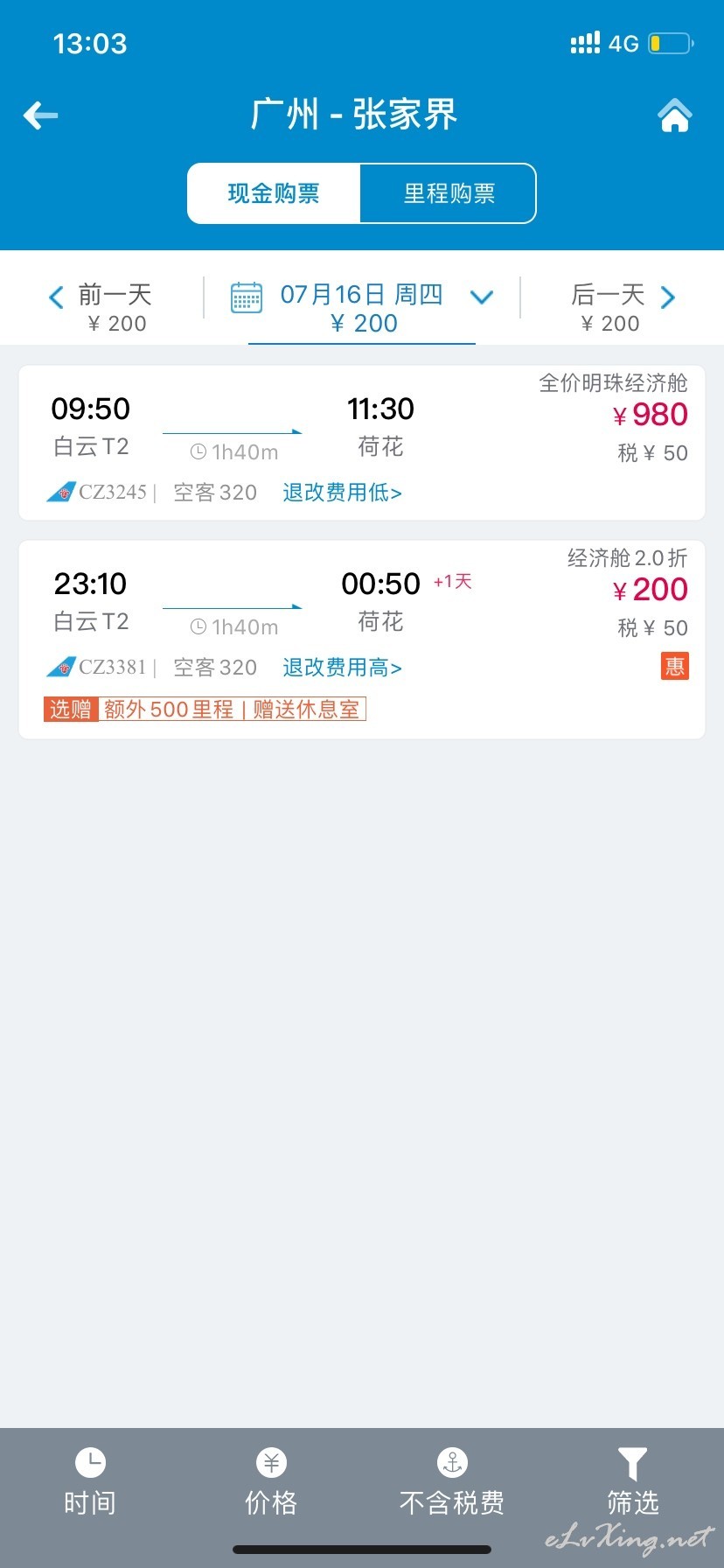Open the home icon
Viewport: 724px width, 1568px height.
click(674, 115)
